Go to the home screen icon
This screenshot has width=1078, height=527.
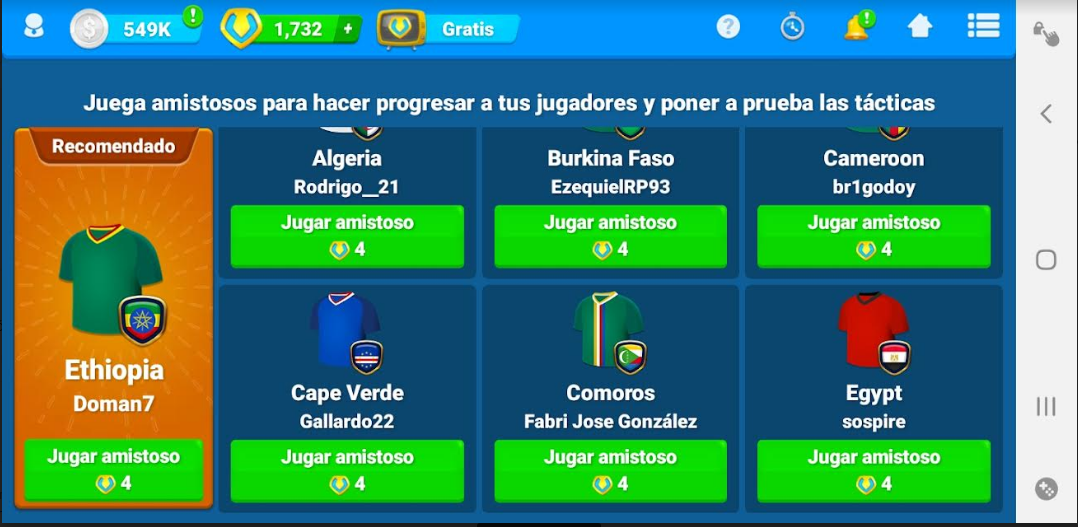(920, 27)
